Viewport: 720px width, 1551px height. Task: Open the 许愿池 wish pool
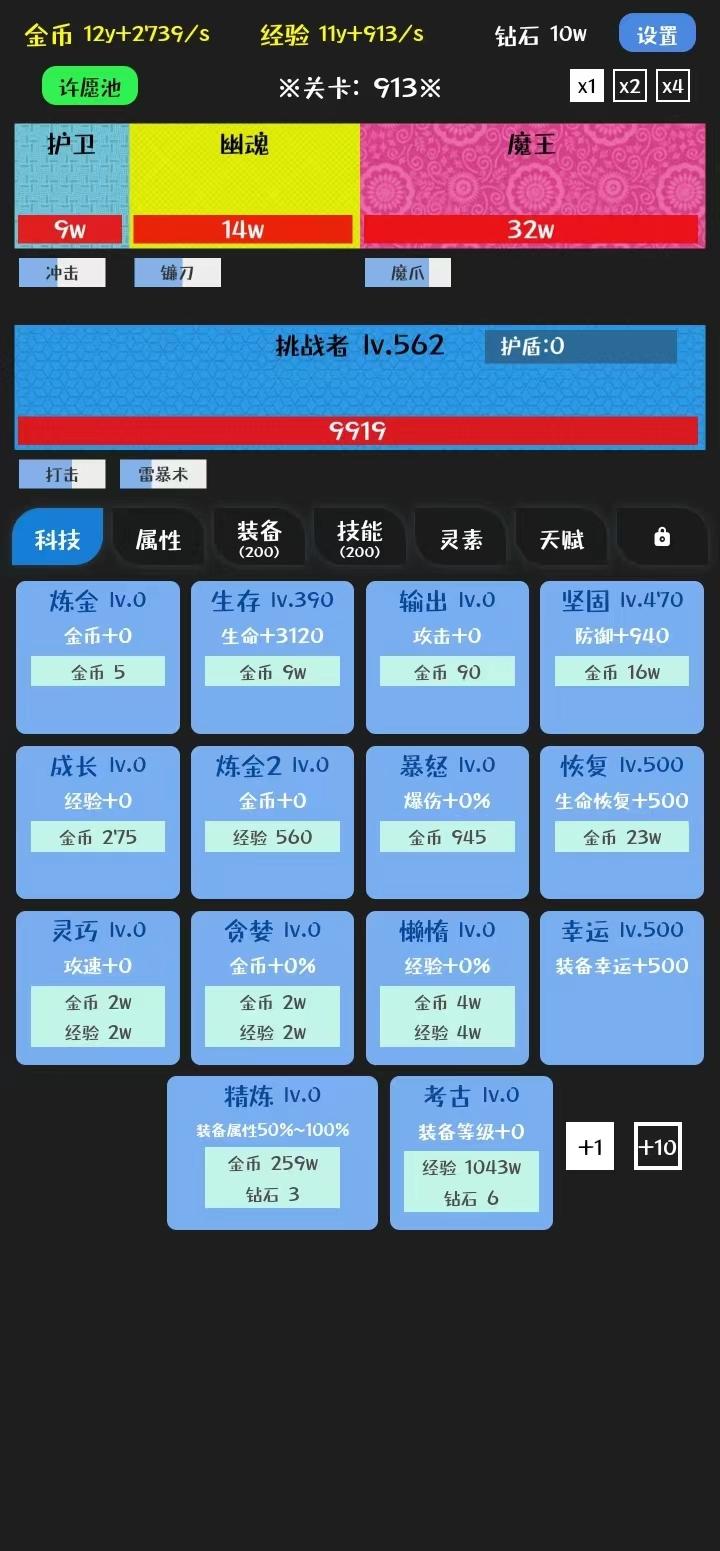90,86
